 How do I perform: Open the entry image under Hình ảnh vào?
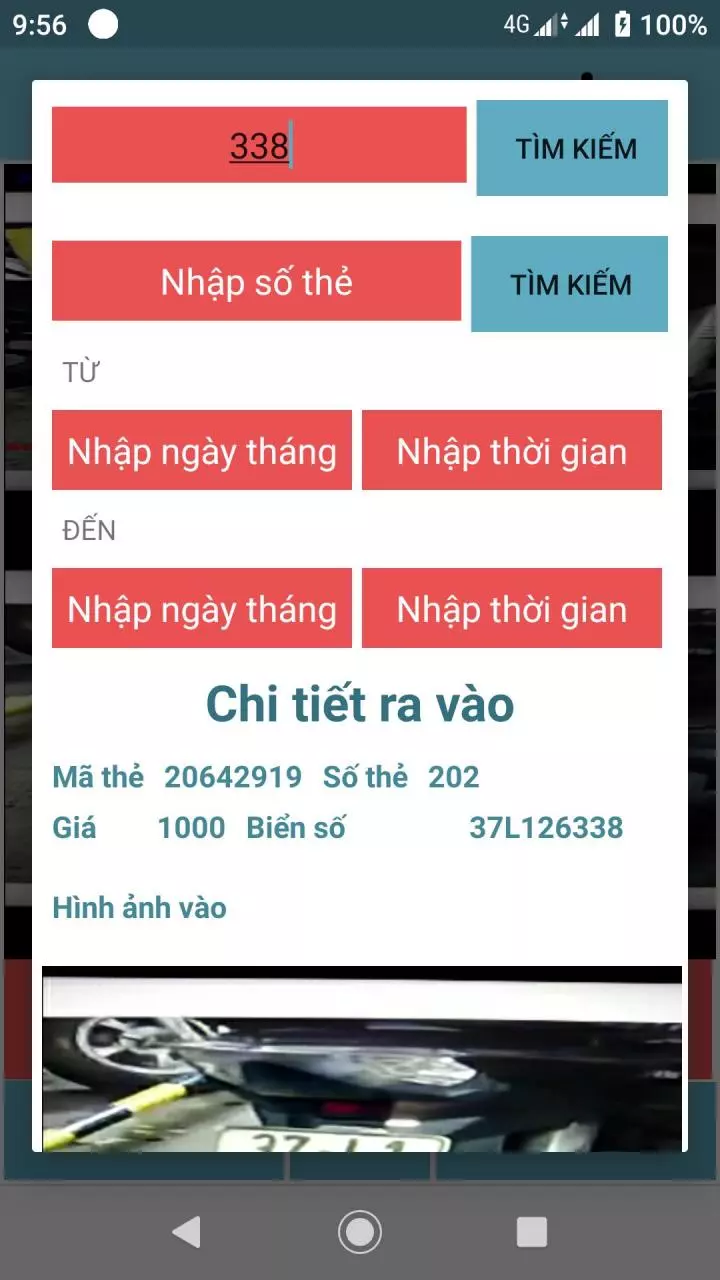pyautogui.click(x=361, y=1060)
